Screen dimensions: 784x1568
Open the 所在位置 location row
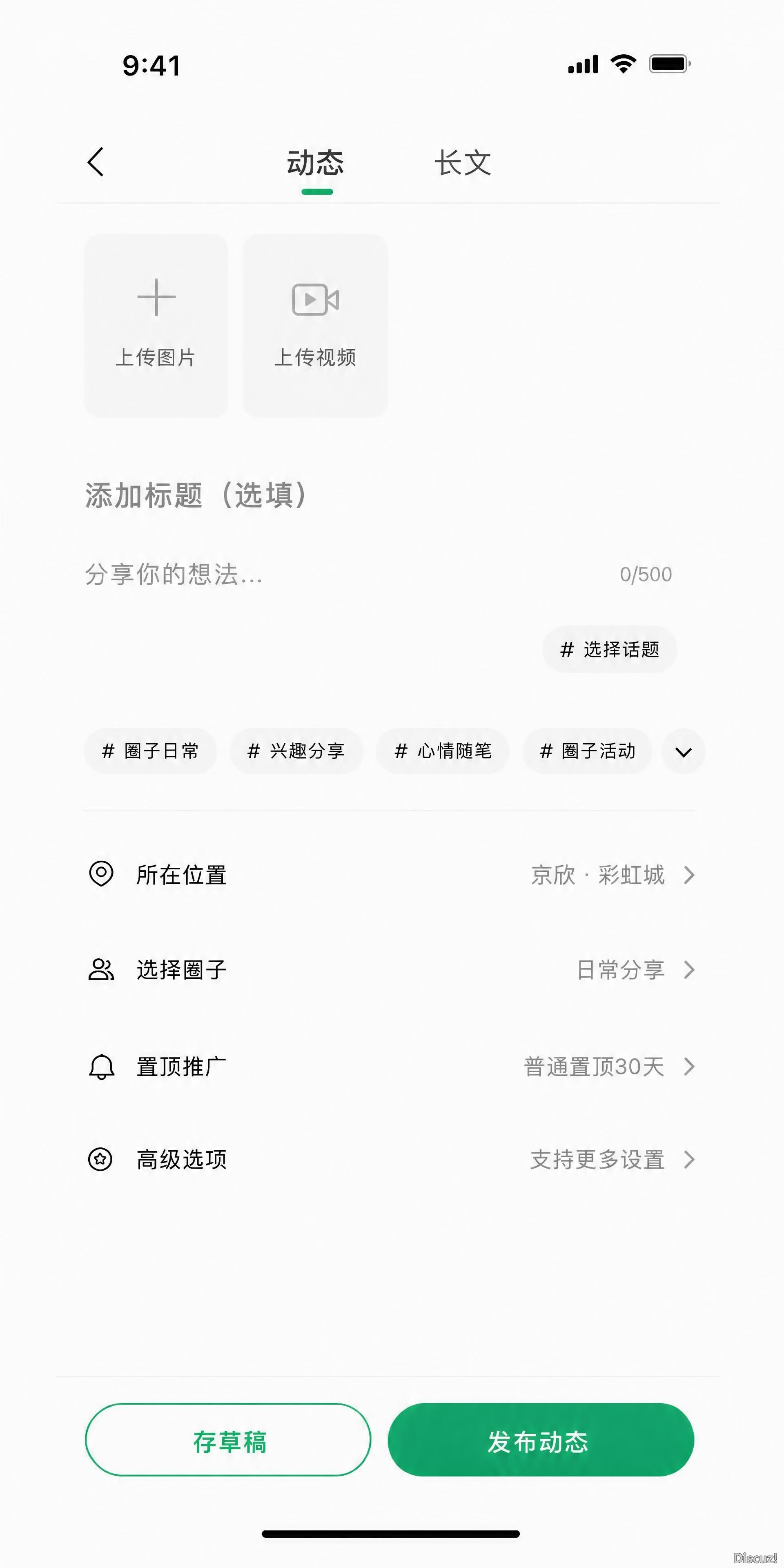coord(390,875)
